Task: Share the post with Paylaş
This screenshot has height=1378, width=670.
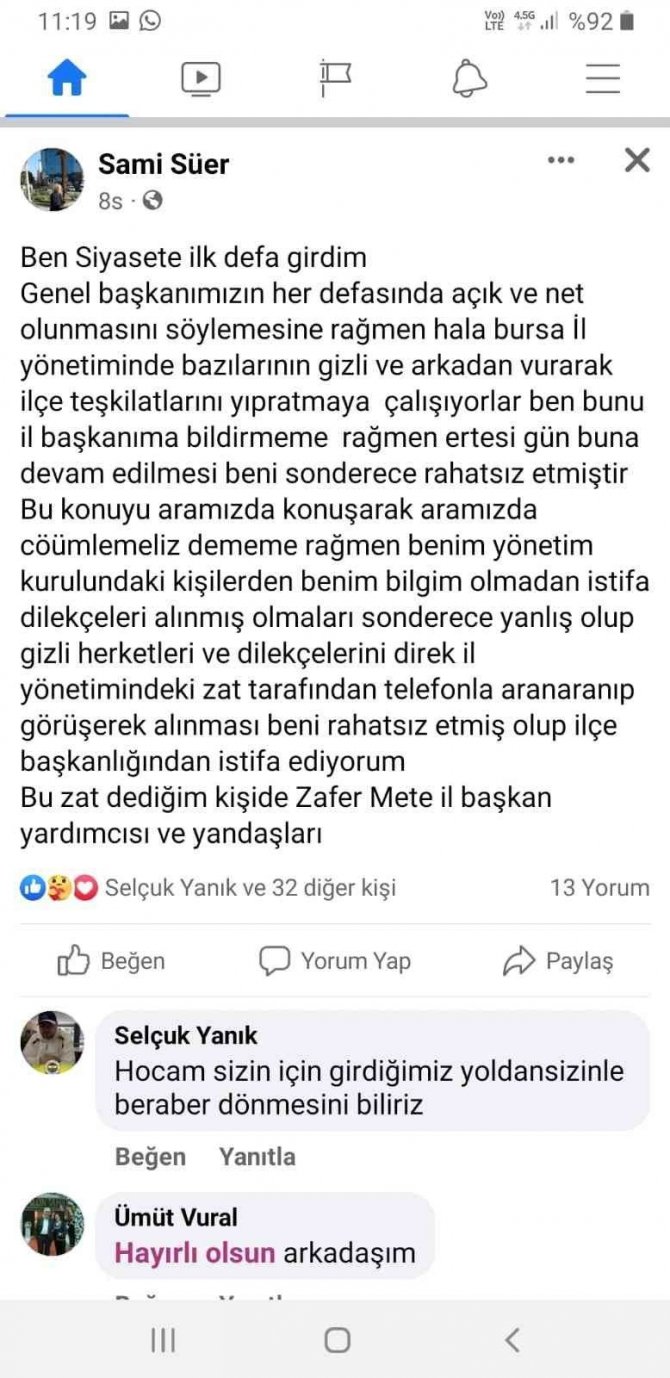Action: pyautogui.click(x=557, y=961)
